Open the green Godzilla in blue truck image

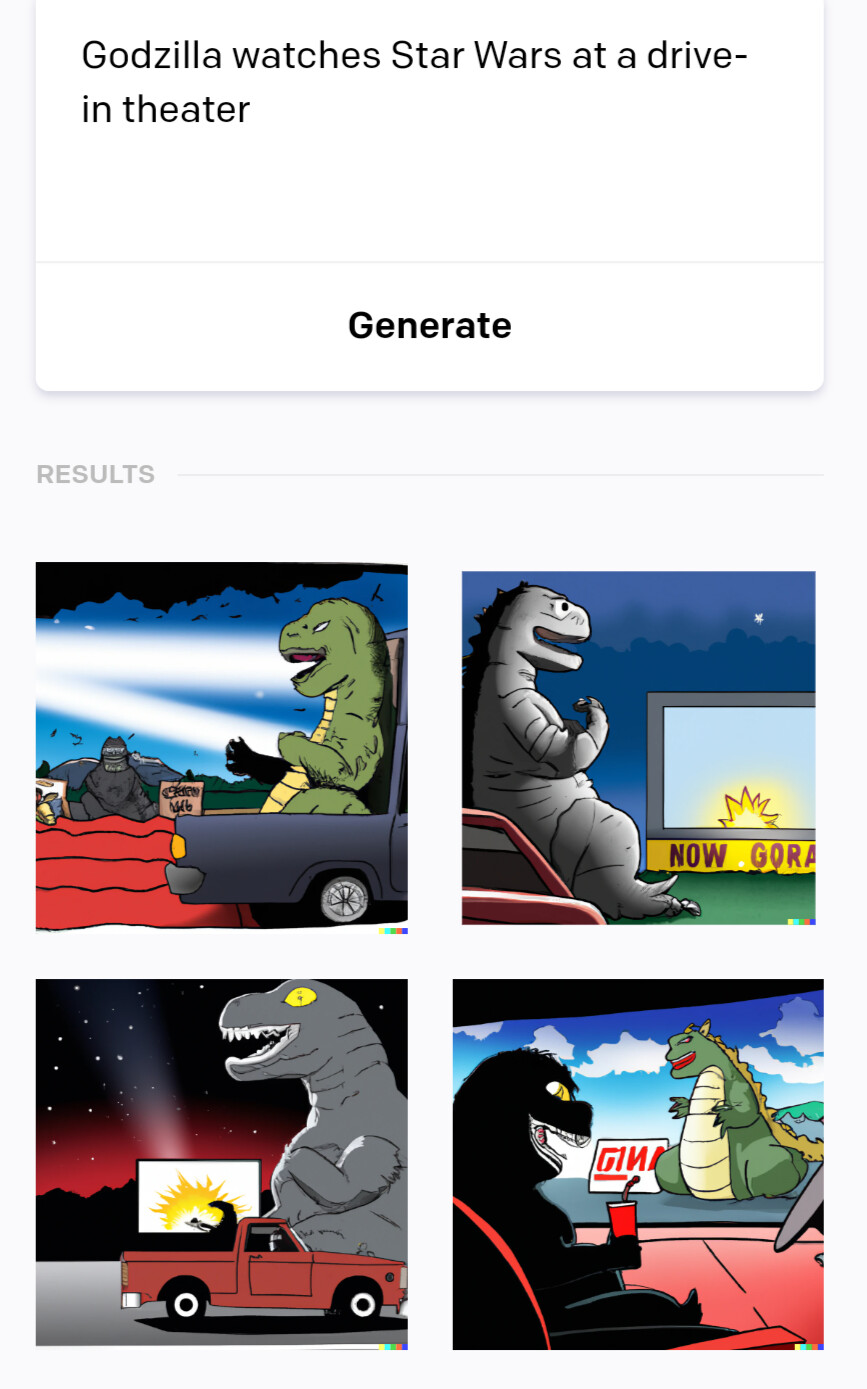222,747
